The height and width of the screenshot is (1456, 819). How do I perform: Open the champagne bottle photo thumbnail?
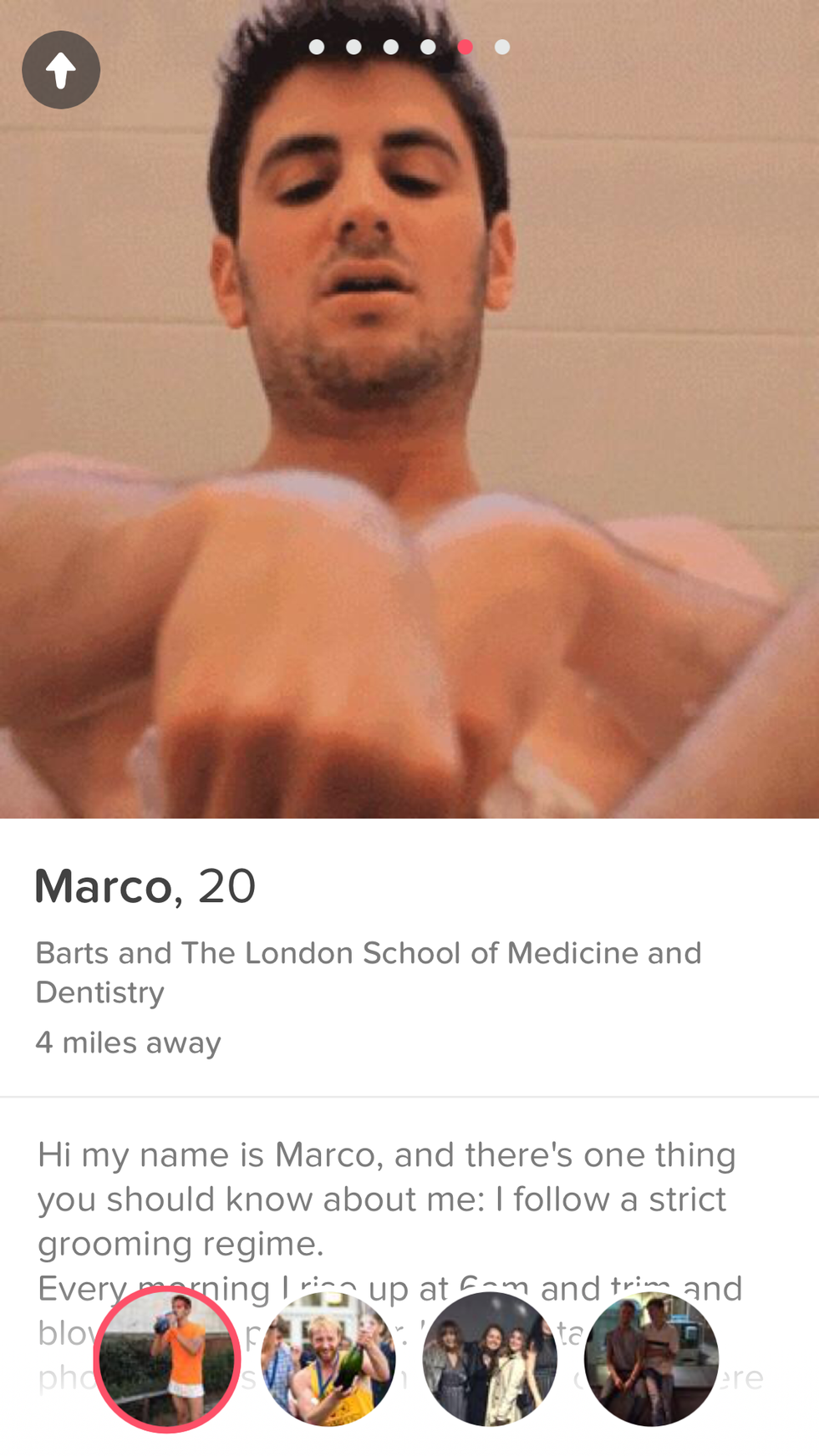coord(328,1359)
